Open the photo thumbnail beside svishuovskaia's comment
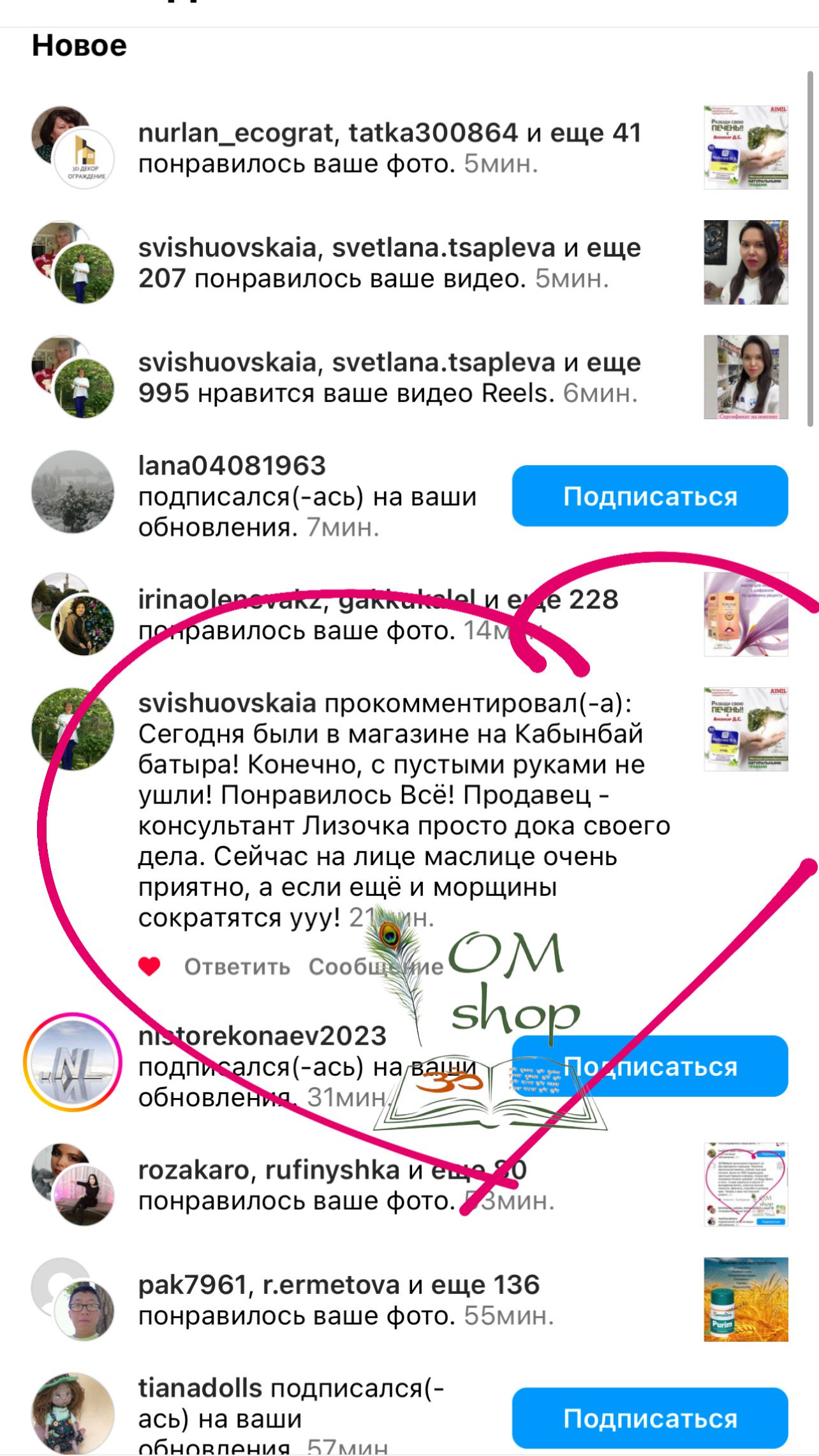Viewport: 819px width, 1456px height. point(746,729)
